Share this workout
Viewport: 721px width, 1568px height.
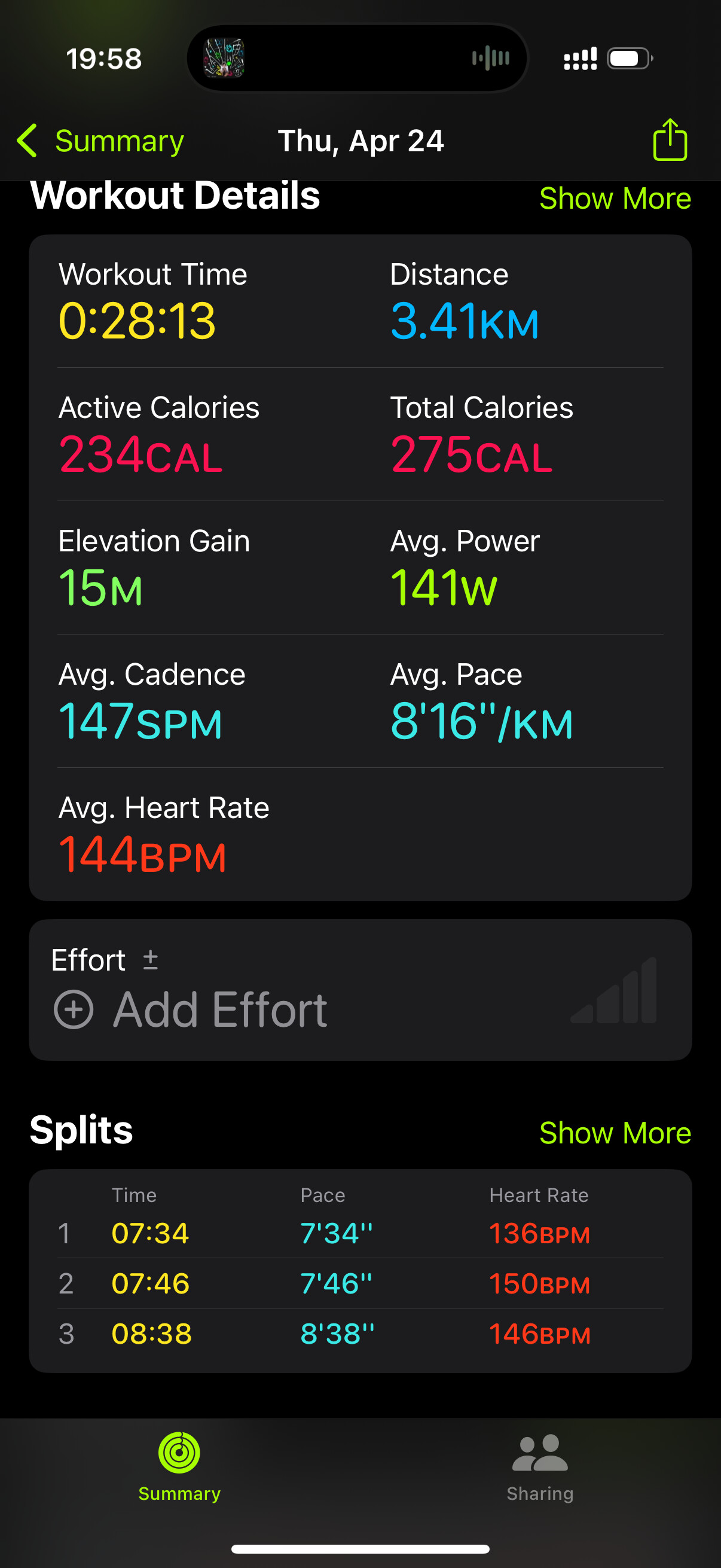[669, 140]
